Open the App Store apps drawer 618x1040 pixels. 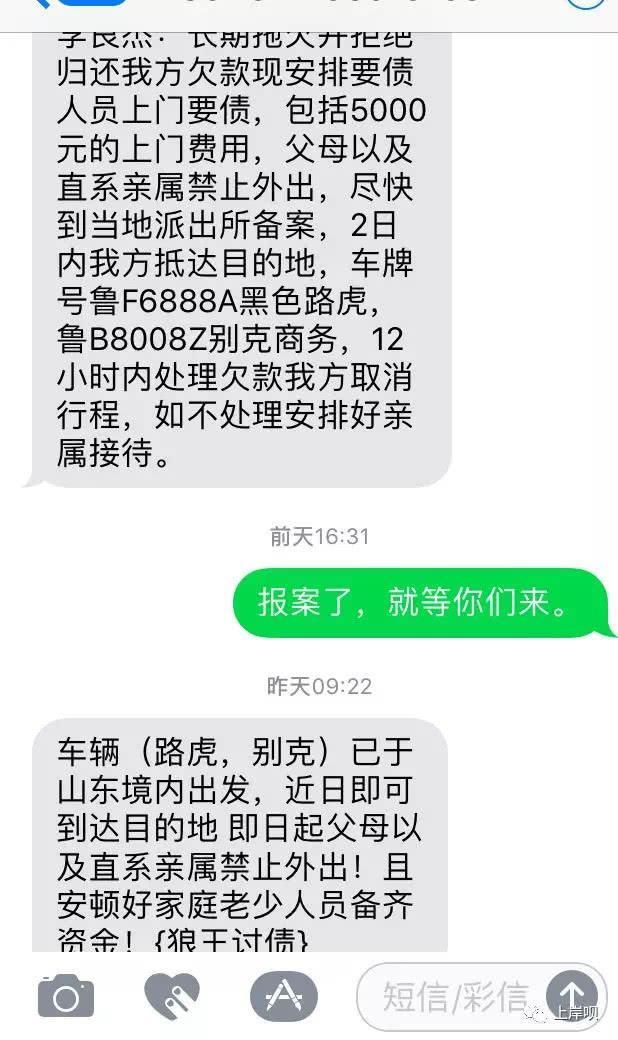tap(283, 997)
